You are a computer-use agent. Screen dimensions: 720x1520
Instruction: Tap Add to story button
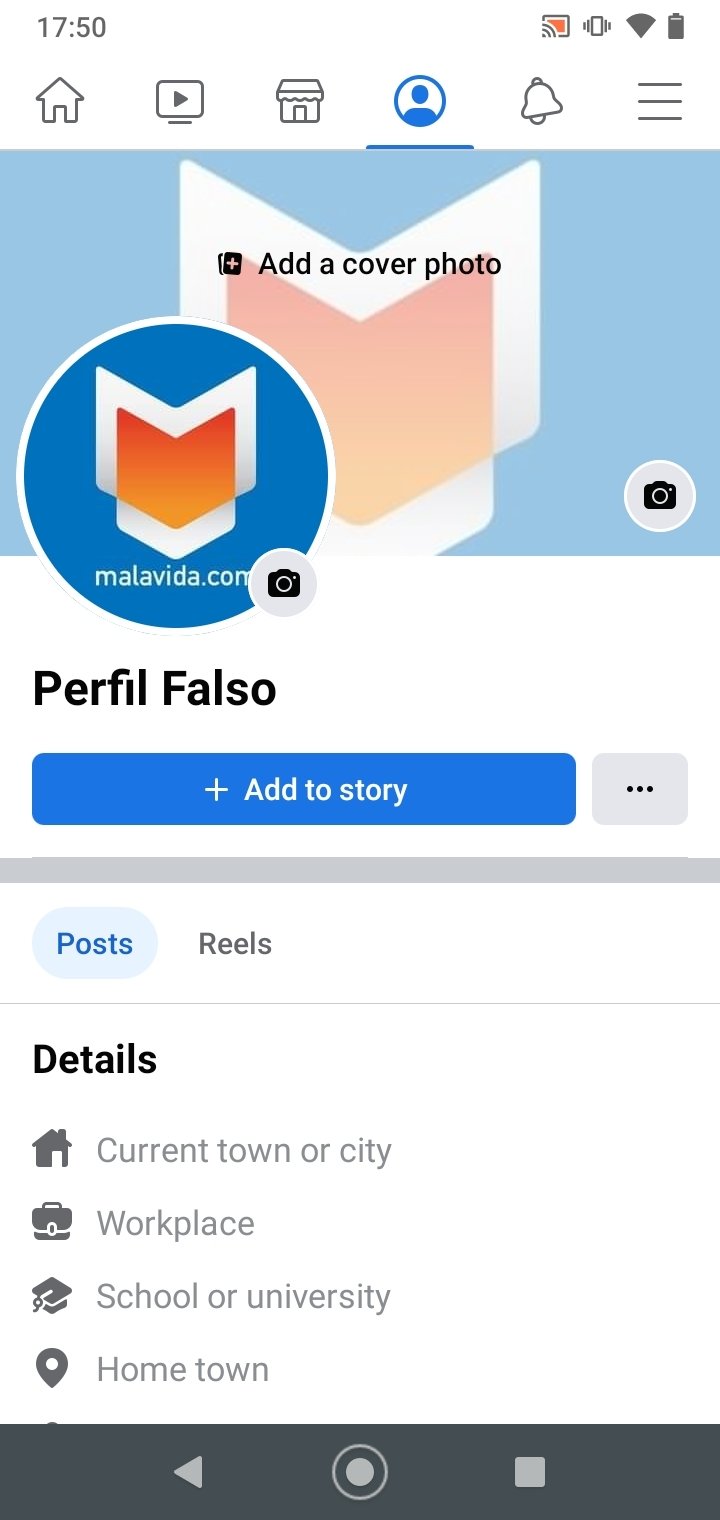[x=304, y=789]
